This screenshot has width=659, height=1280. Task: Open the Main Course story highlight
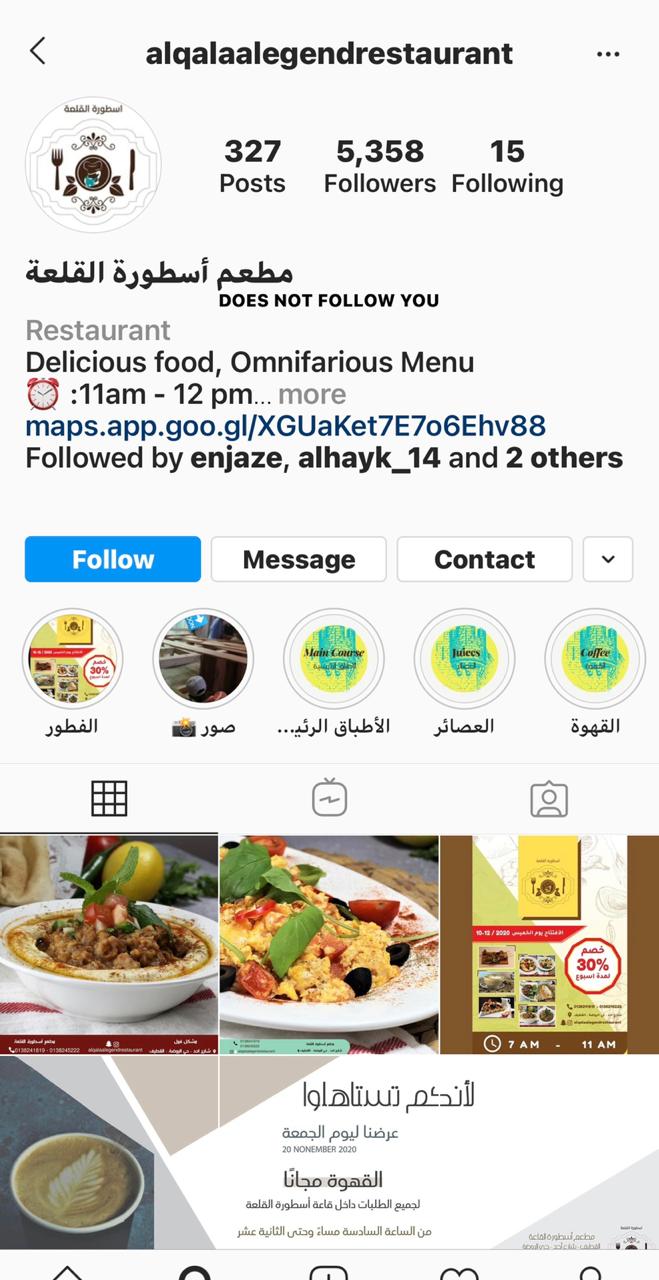334,659
